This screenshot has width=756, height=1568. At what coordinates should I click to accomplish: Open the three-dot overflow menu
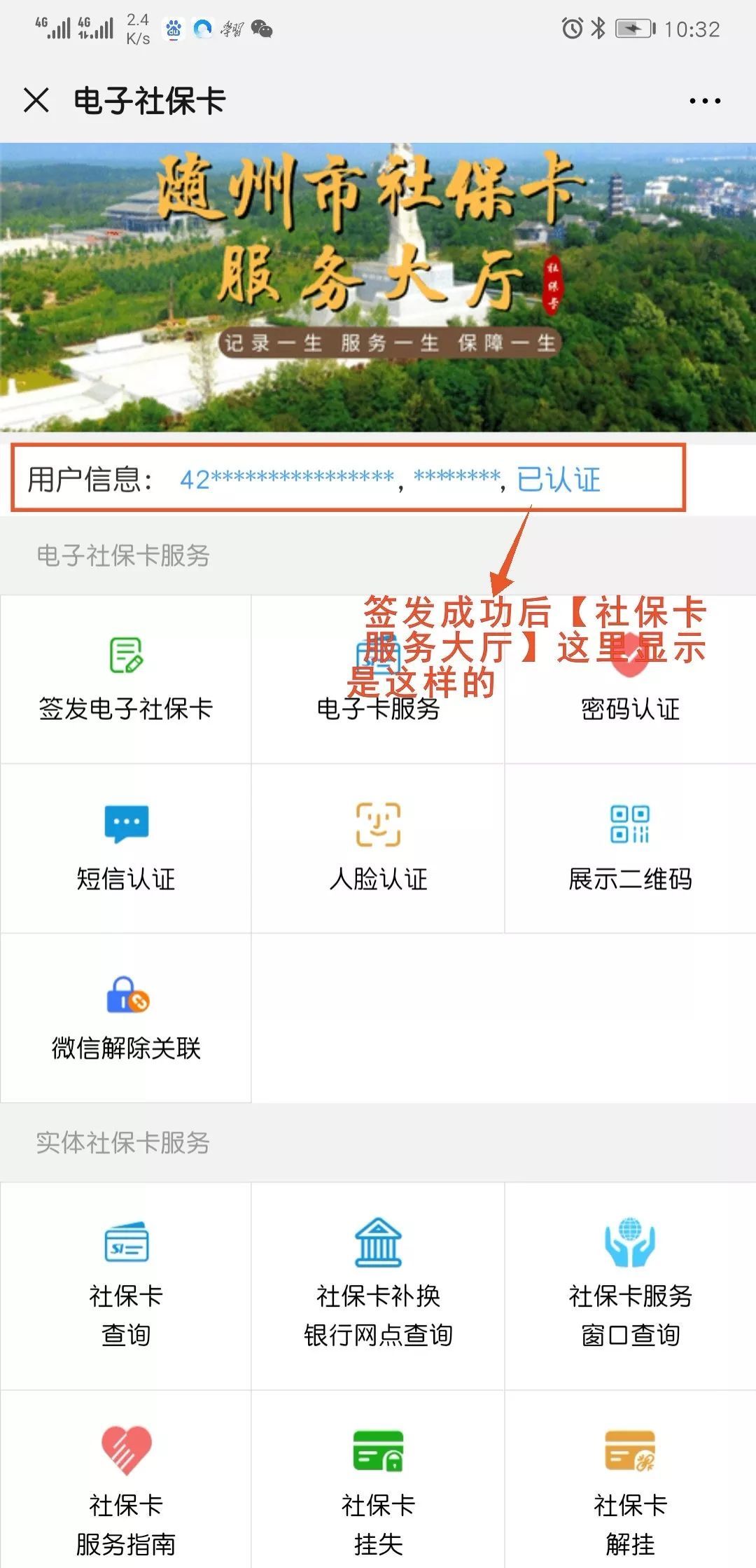click(704, 101)
